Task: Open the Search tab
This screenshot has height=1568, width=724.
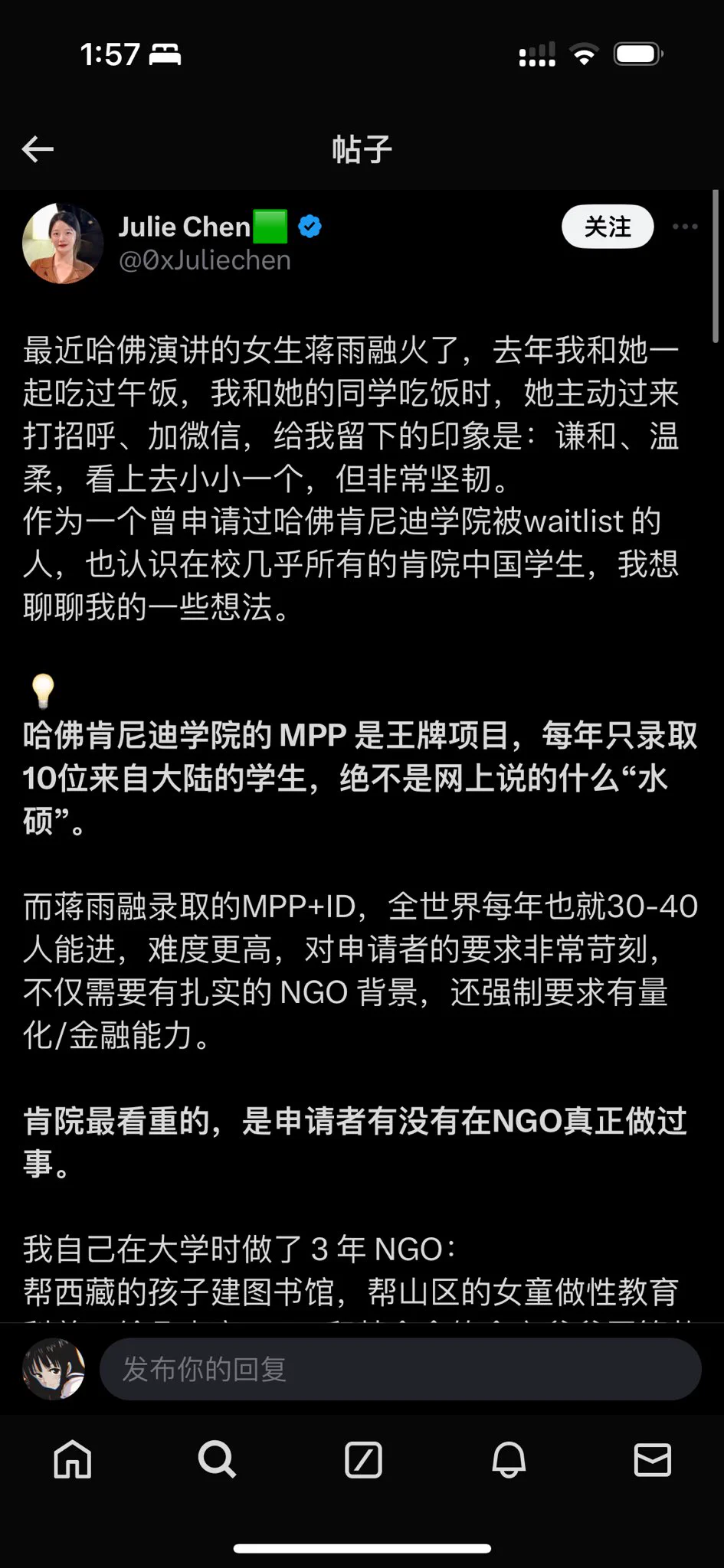Action: (x=217, y=1459)
